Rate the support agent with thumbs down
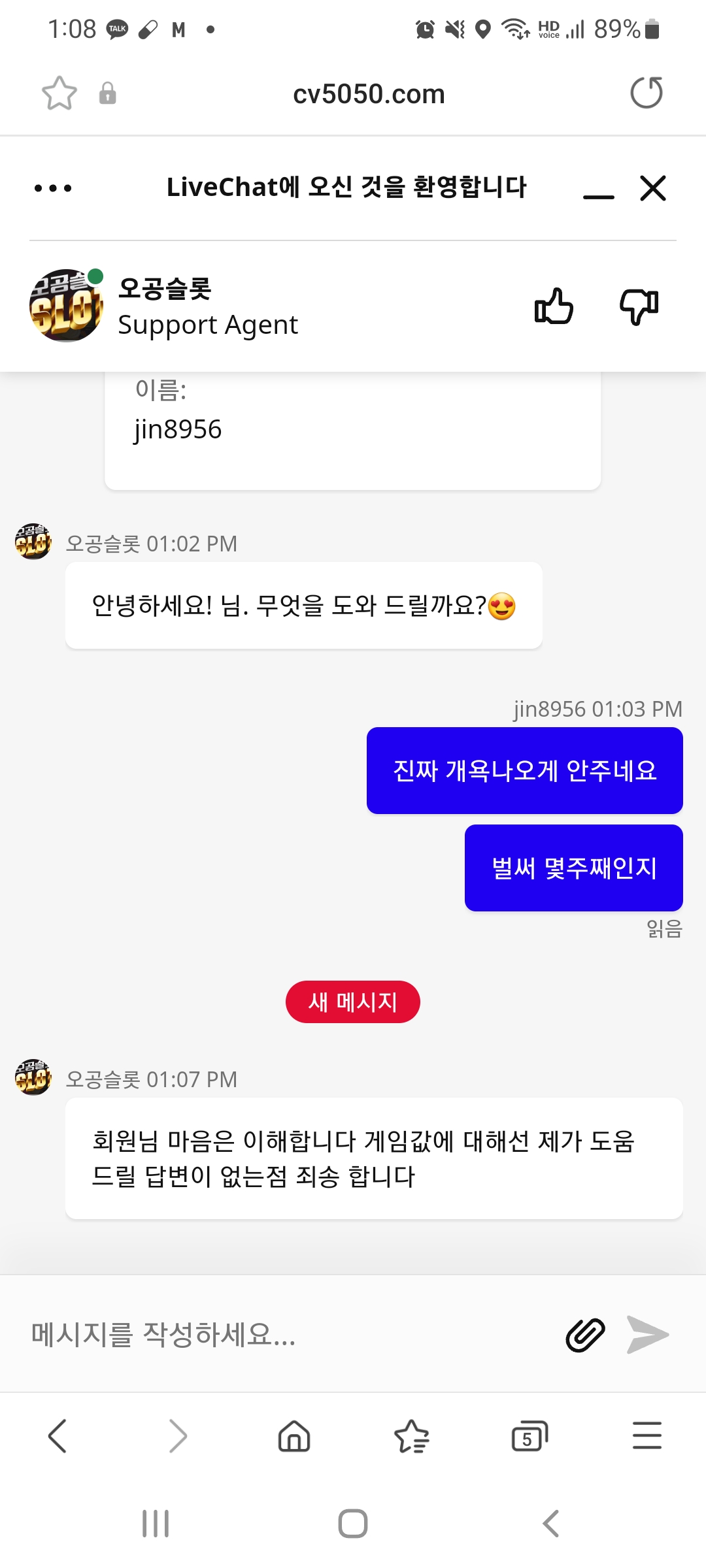 point(639,306)
